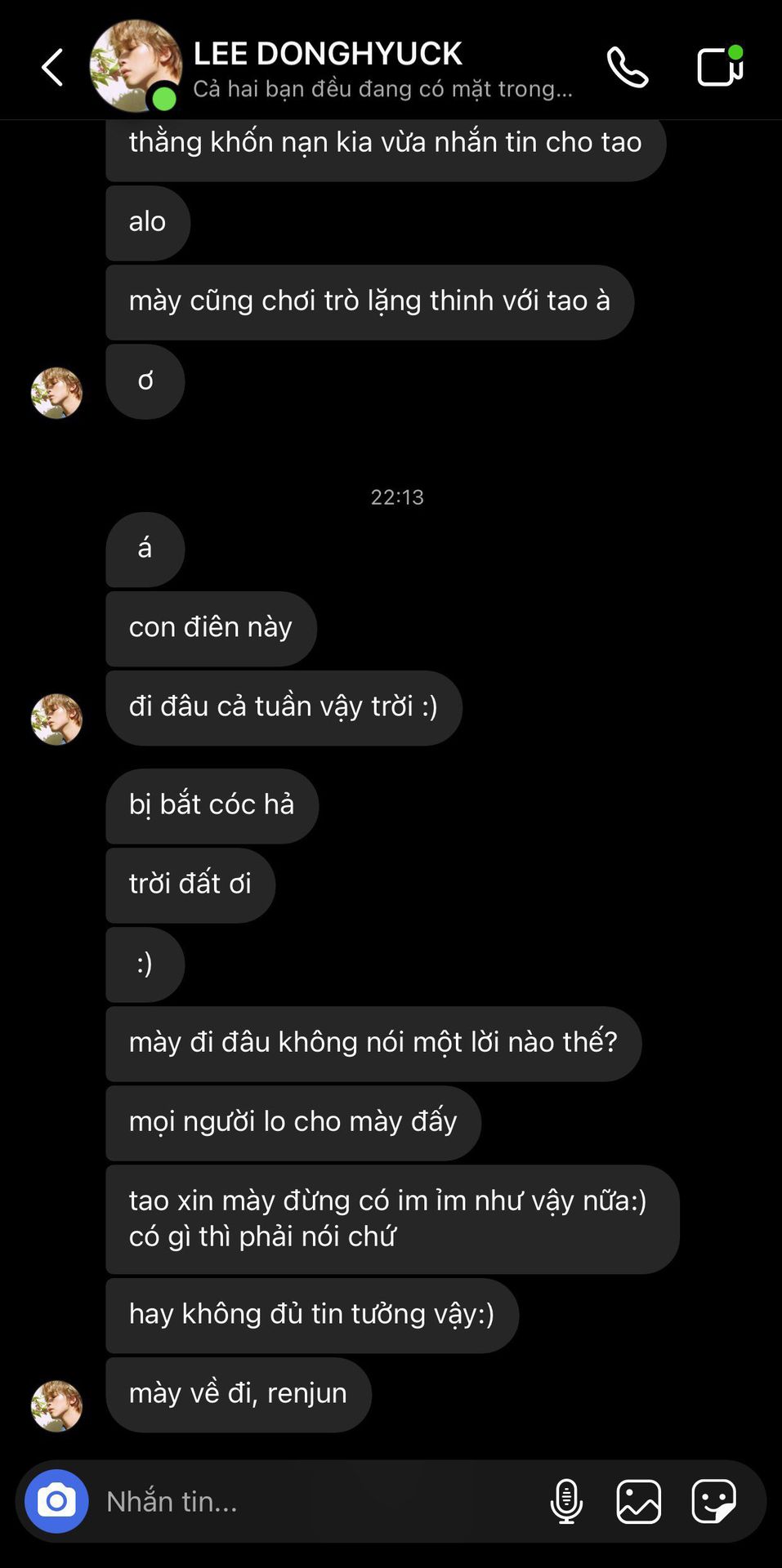Start a voice call with LEE DONGHYUCK
782x1568 pixels.
click(x=628, y=67)
